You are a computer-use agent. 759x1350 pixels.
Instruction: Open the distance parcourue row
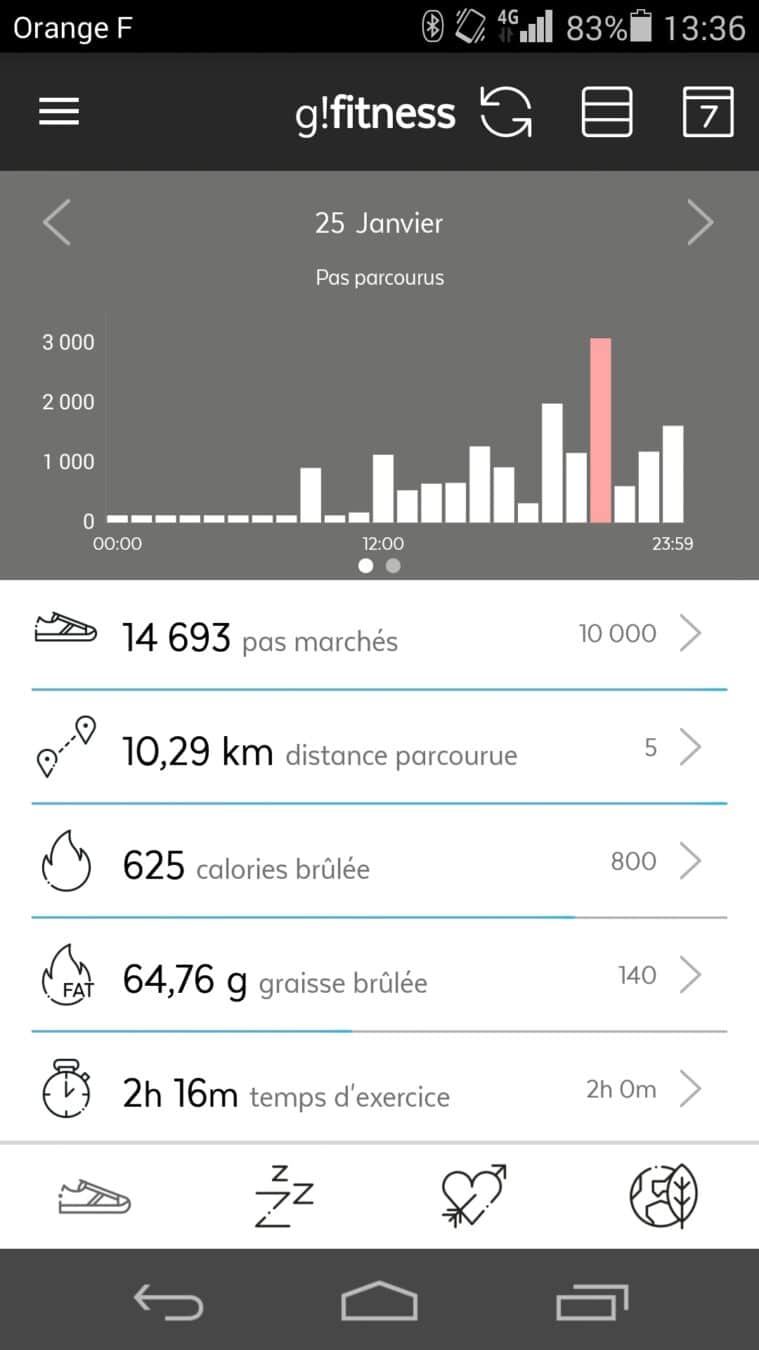[x=379, y=748]
